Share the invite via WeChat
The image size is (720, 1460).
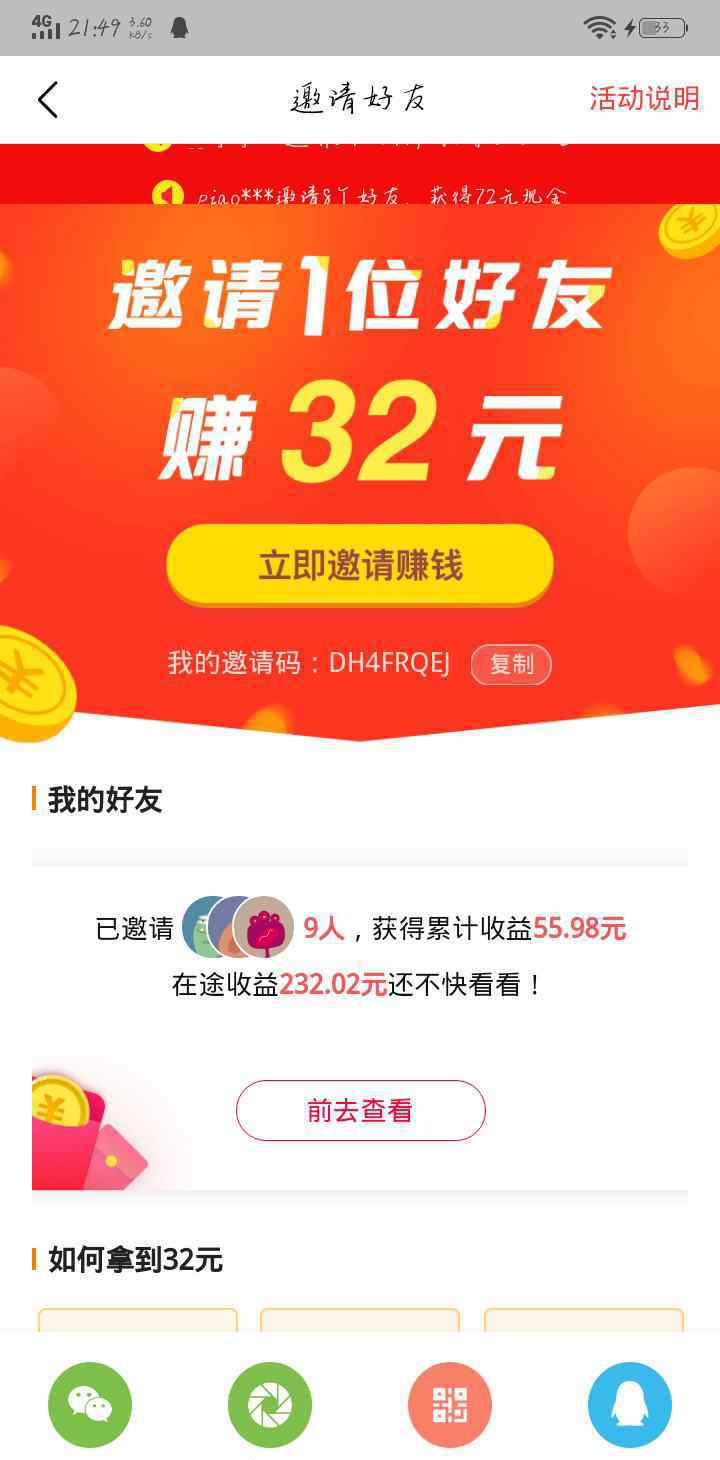pyautogui.click(x=90, y=1404)
